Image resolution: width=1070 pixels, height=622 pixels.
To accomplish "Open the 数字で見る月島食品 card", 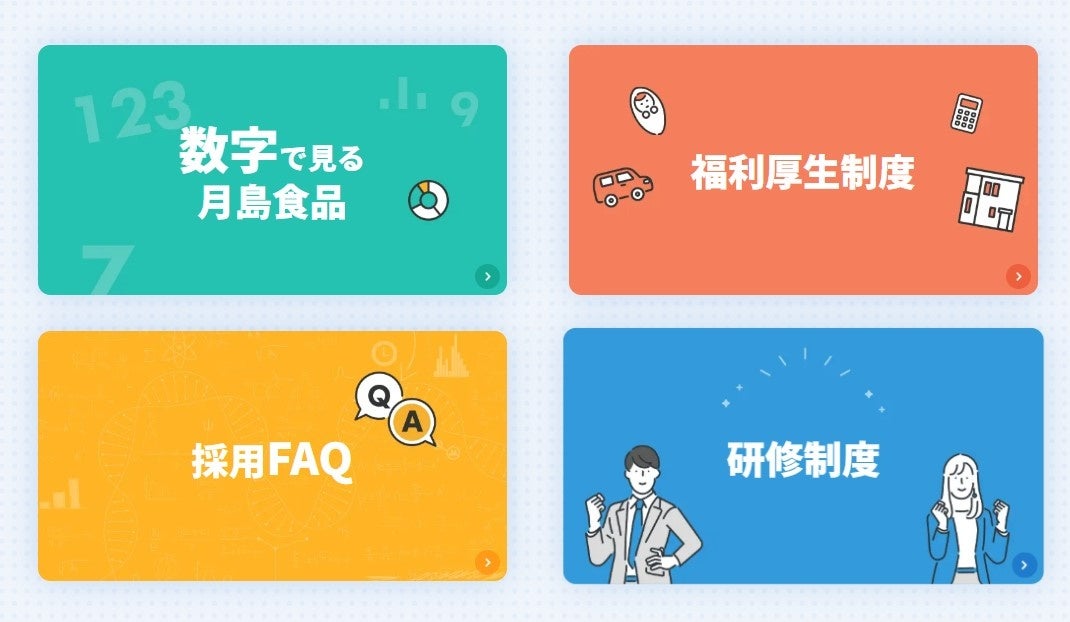I will coord(272,170).
